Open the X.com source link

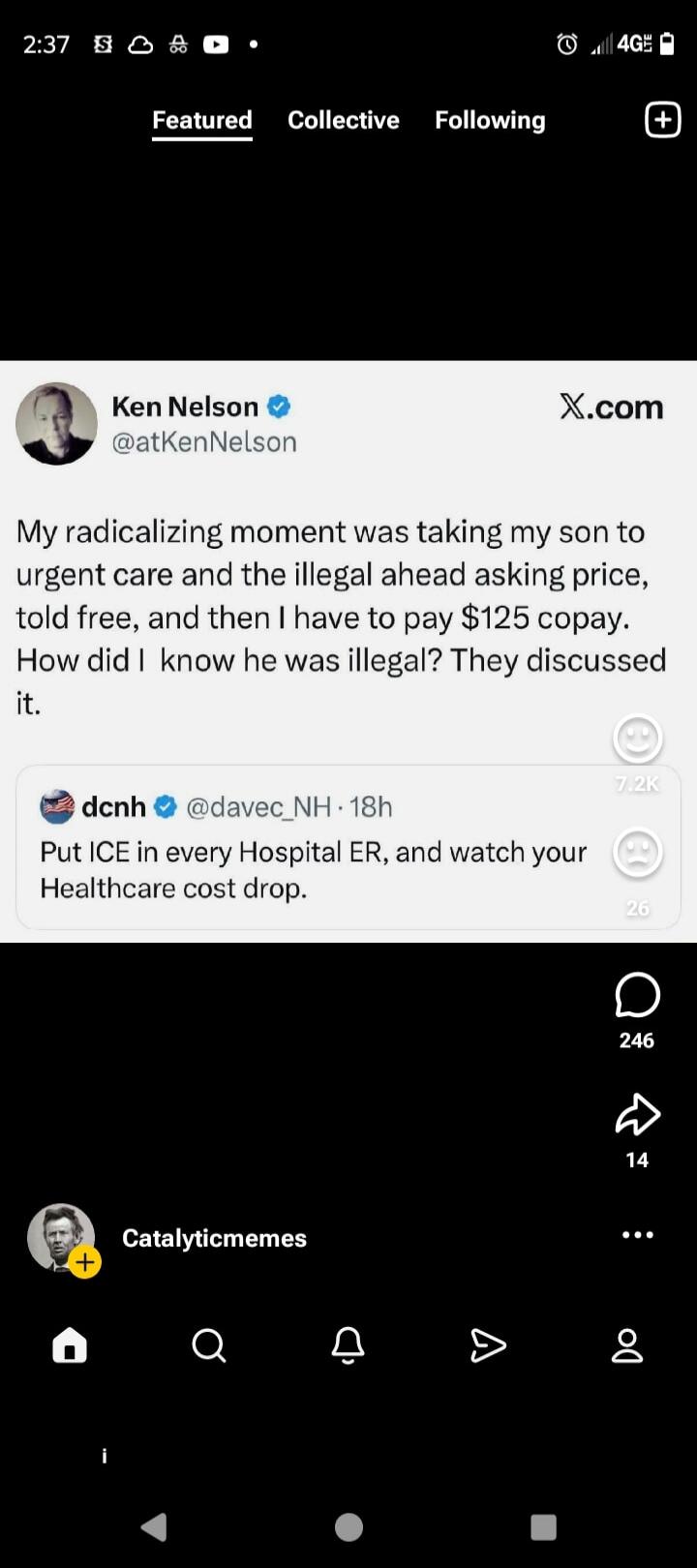[x=611, y=407]
